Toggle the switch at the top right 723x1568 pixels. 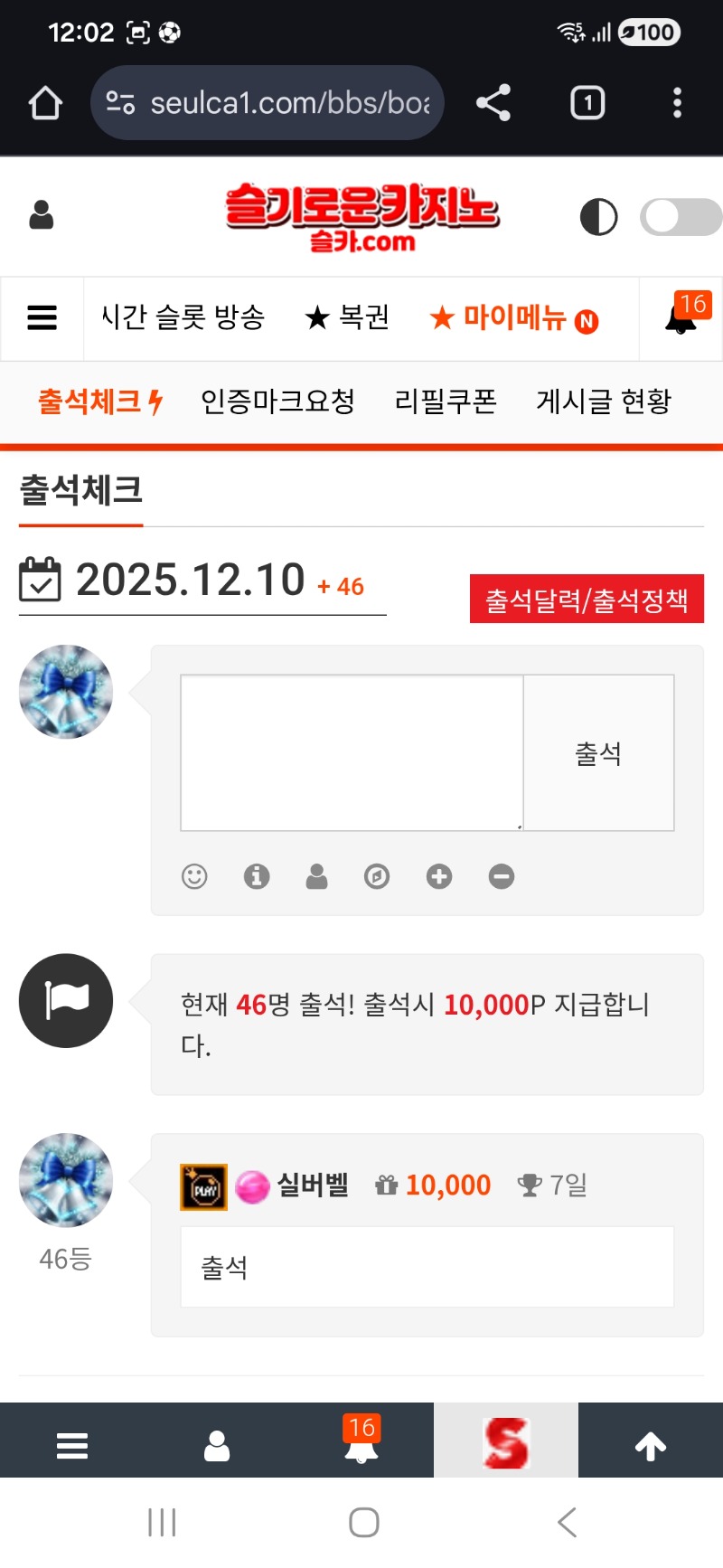[680, 215]
